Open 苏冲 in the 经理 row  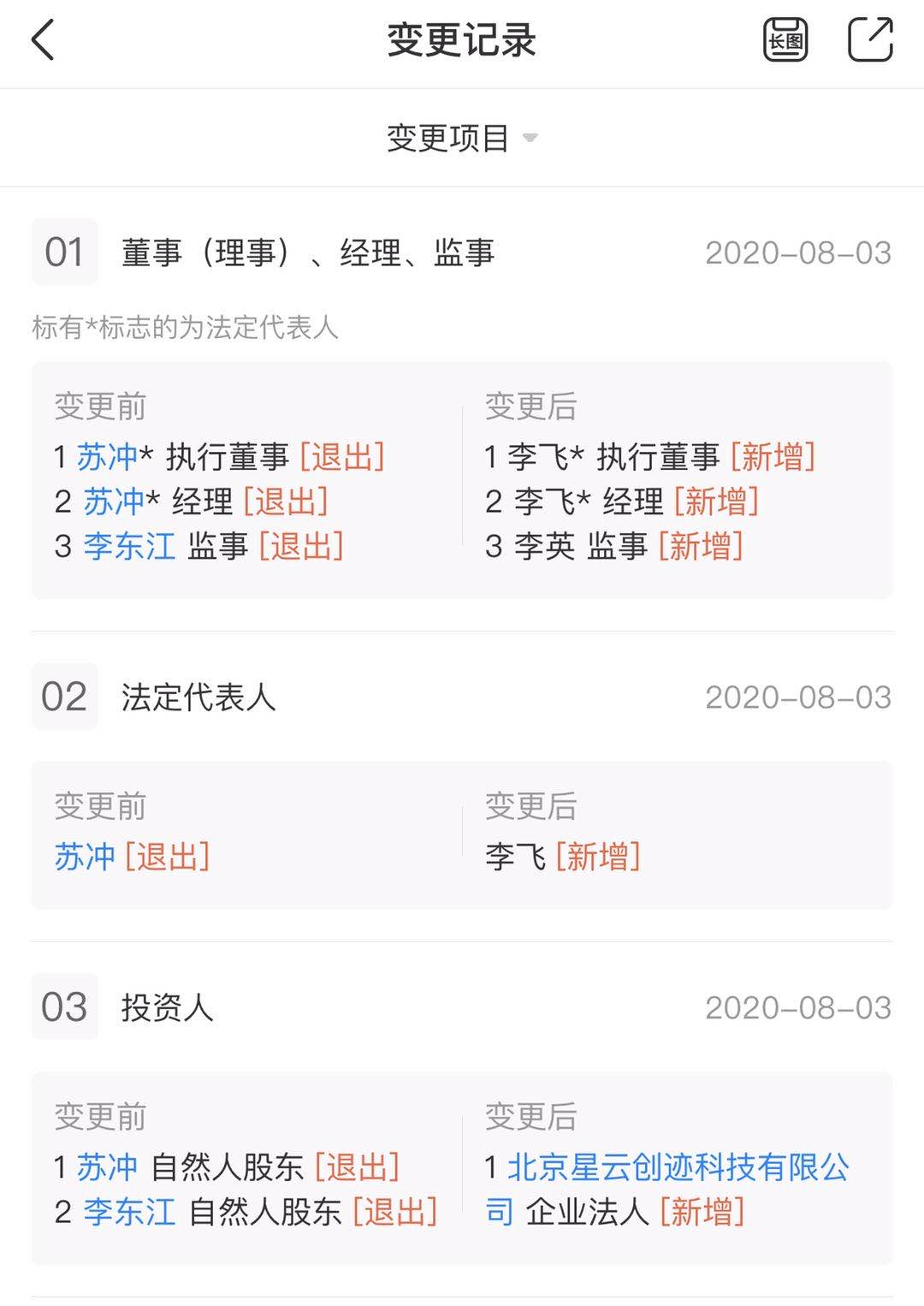(x=113, y=502)
